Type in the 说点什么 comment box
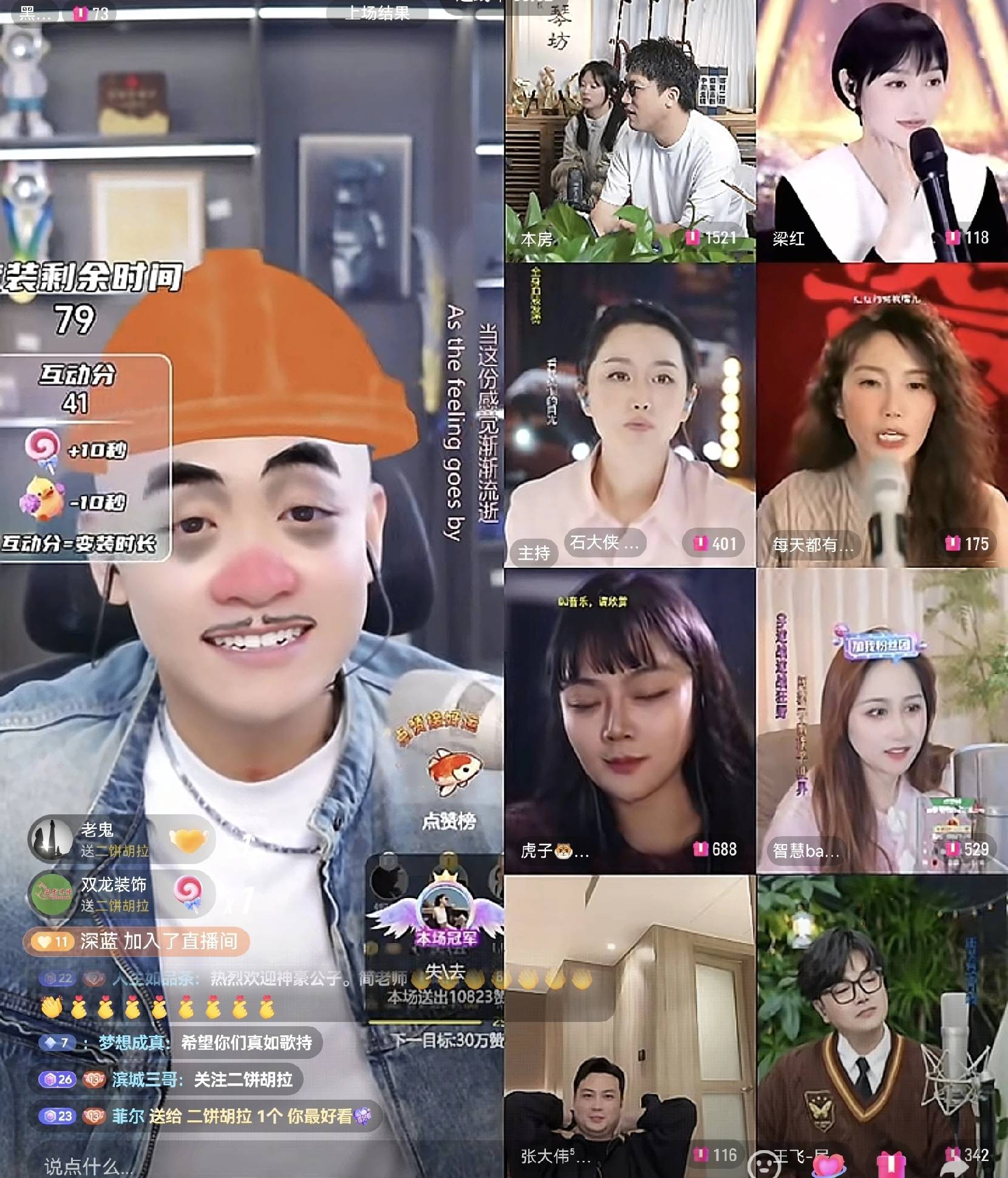The width and height of the screenshot is (1008, 1178). click(x=91, y=1166)
